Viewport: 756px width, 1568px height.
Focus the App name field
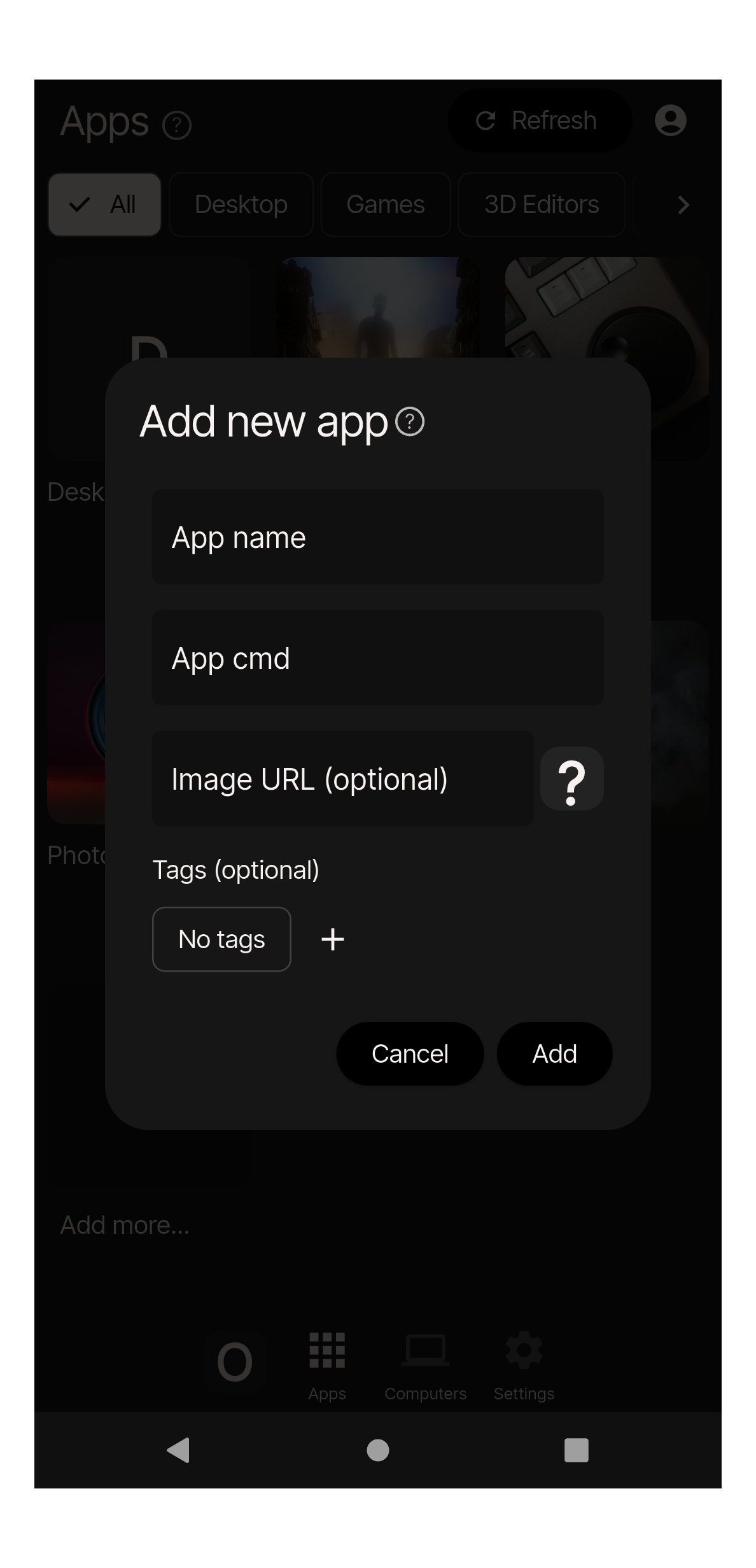click(x=377, y=537)
